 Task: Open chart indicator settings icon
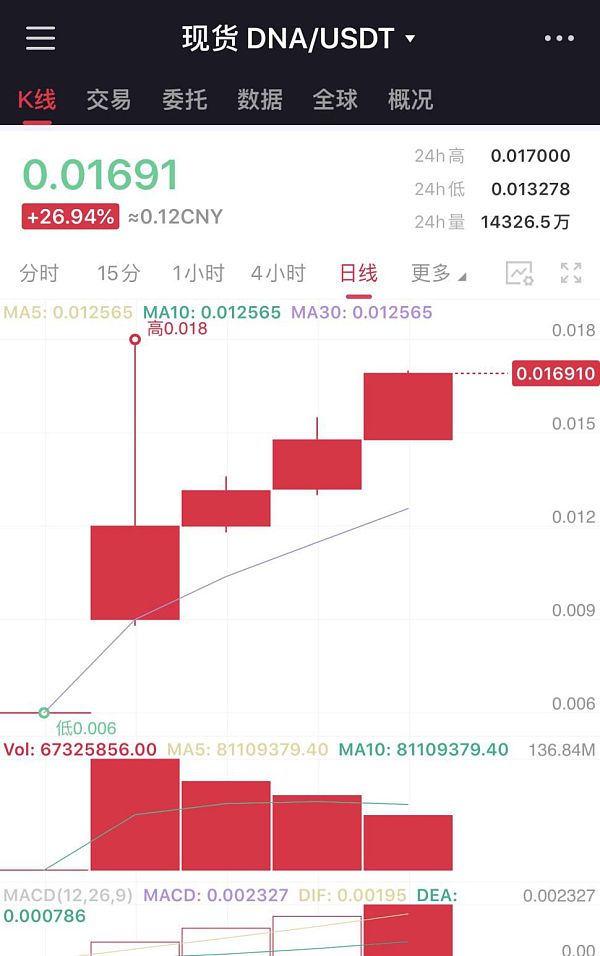(519, 273)
